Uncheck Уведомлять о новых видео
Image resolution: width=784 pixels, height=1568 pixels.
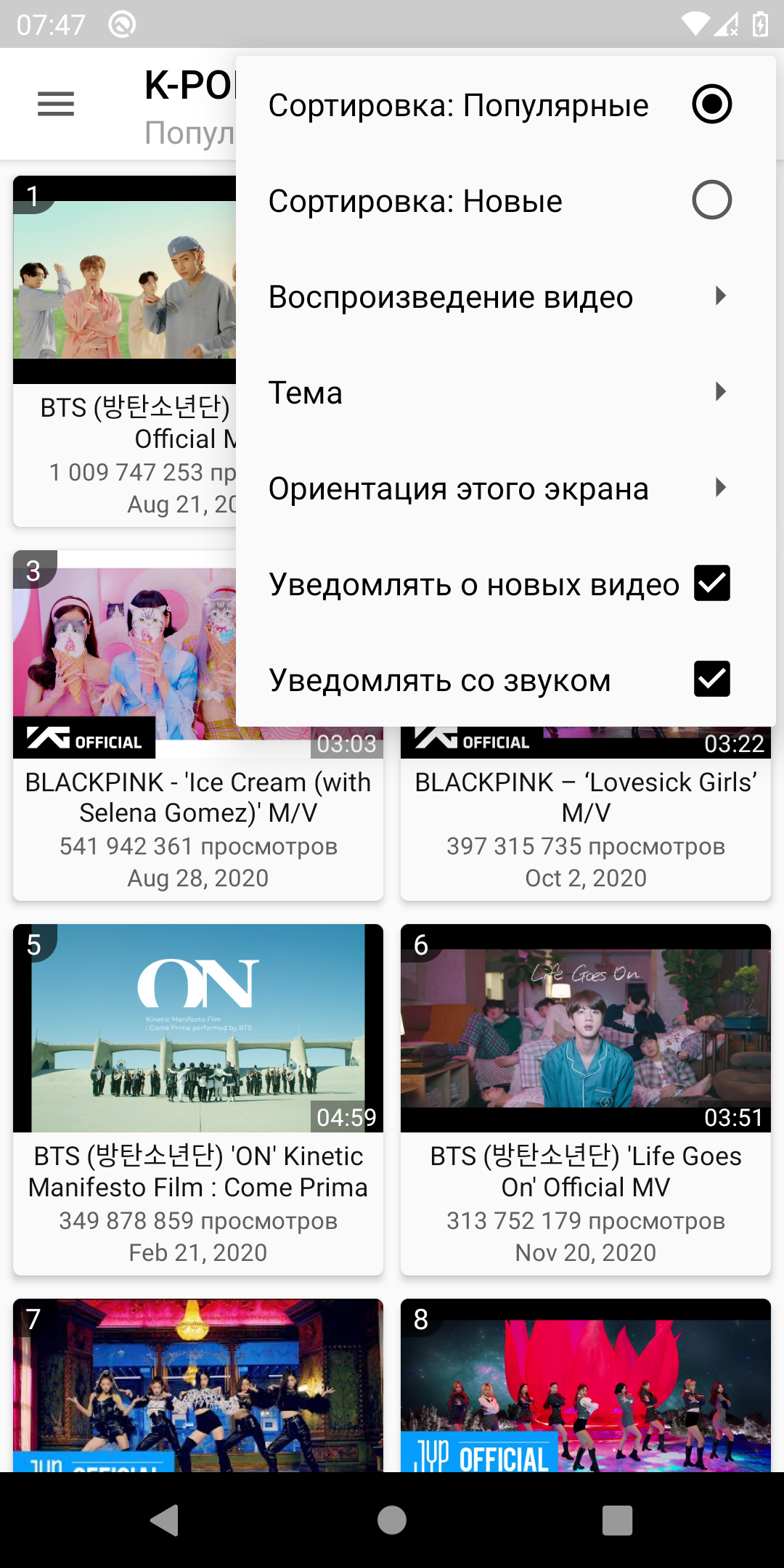tap(506, 584)
